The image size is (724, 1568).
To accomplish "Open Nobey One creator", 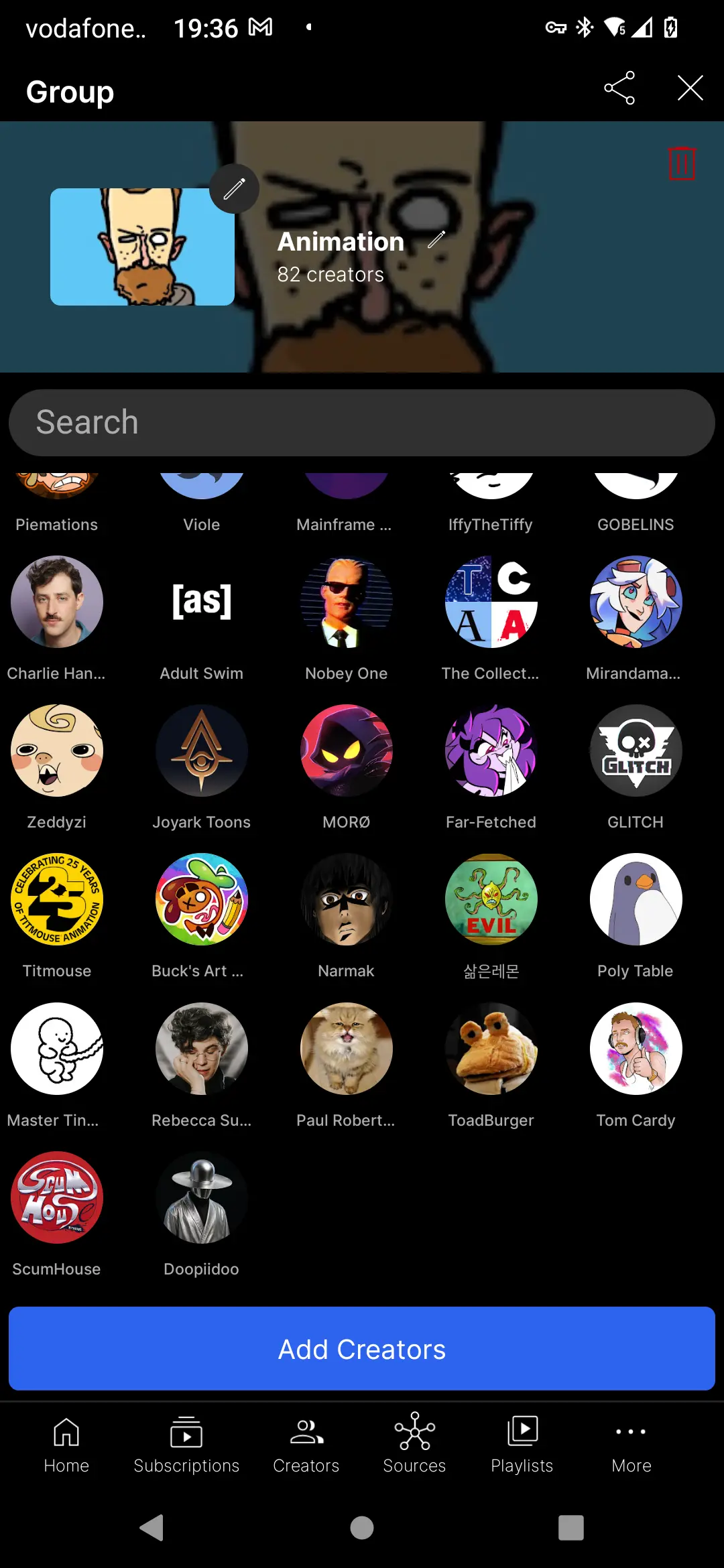I will point(347,602).
